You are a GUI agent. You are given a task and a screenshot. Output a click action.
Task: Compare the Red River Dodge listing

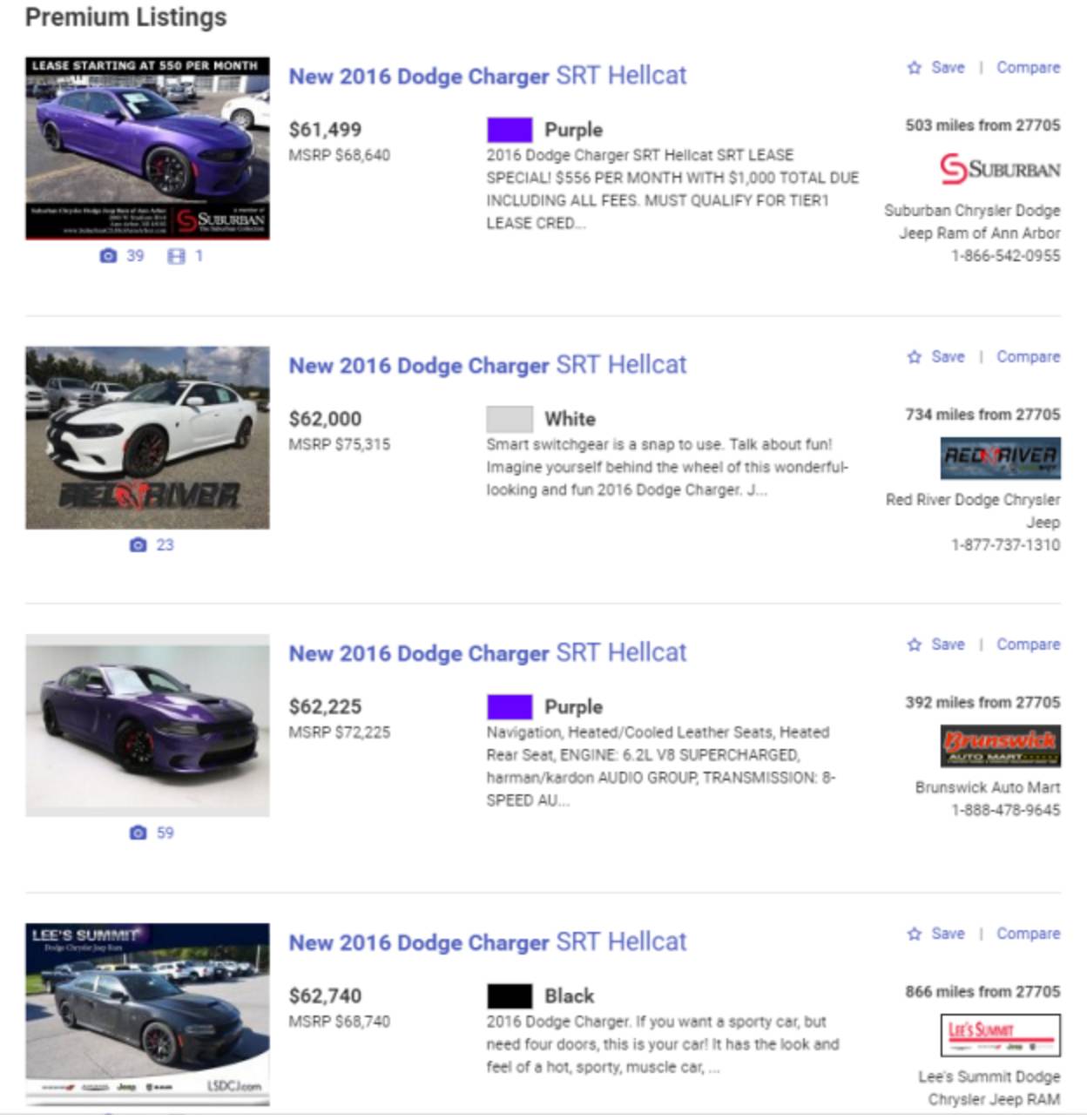click(1028, 357)
